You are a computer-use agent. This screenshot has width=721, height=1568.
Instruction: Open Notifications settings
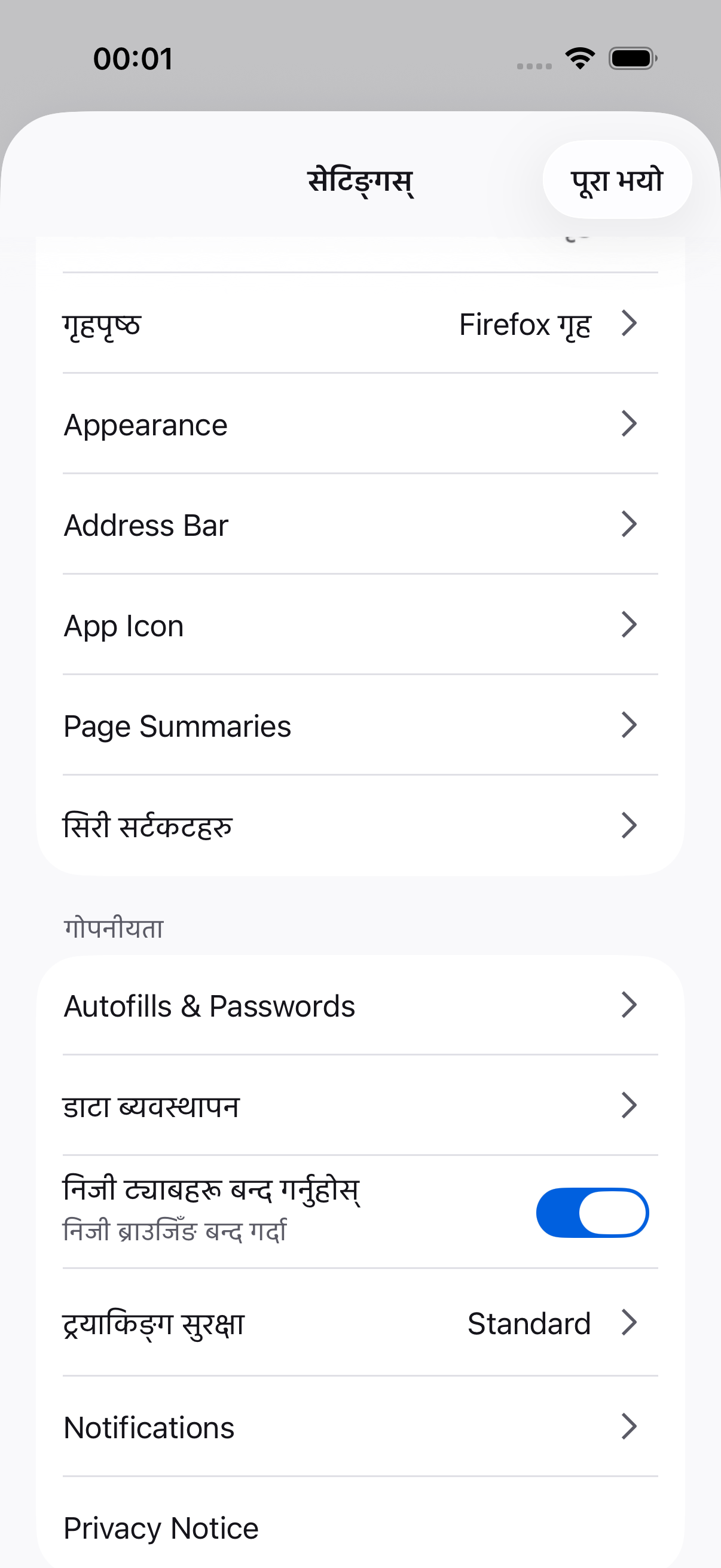[360, 1427]
